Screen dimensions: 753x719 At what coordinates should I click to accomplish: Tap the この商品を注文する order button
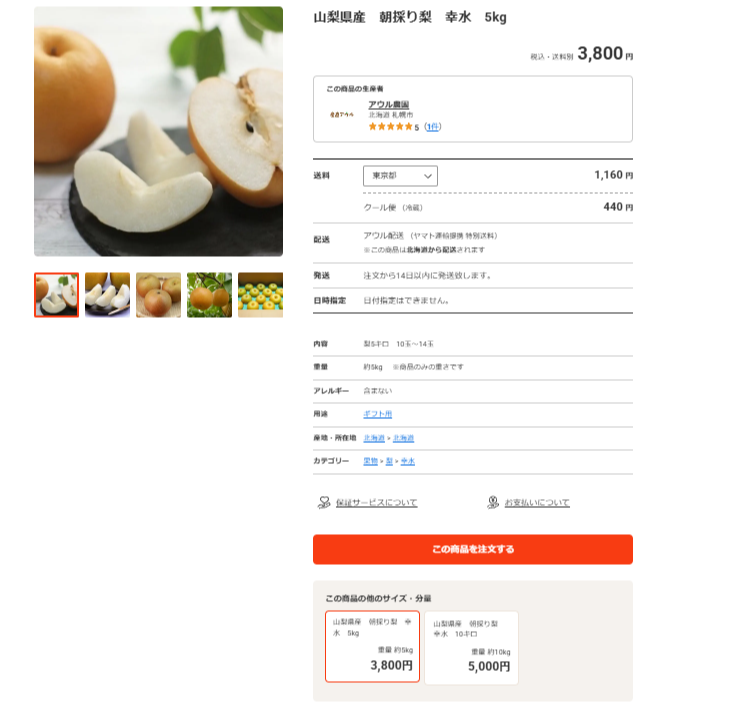(472, 549)
